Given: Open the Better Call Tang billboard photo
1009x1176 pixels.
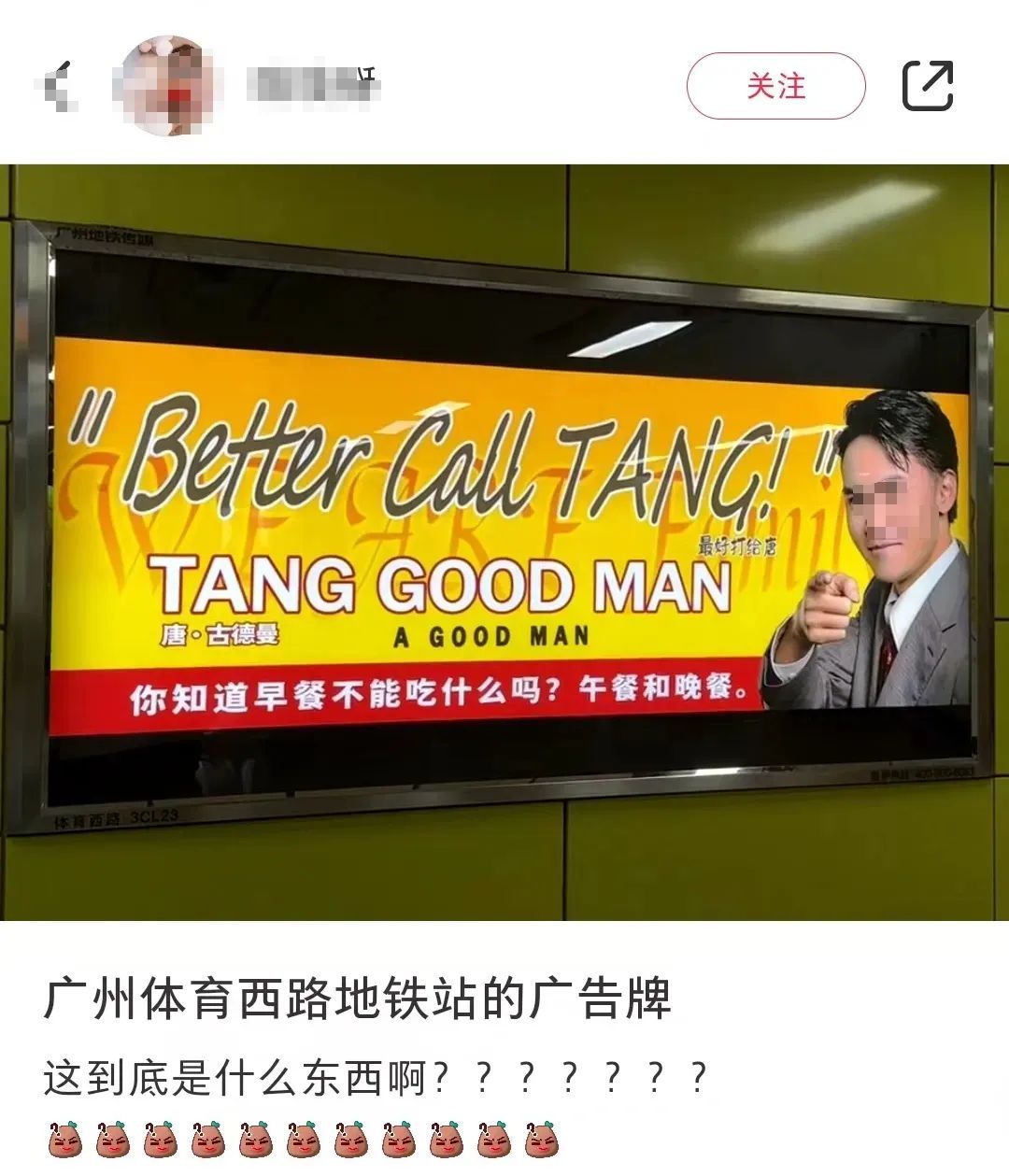Looking at the screenshot, I should point(504,542).
